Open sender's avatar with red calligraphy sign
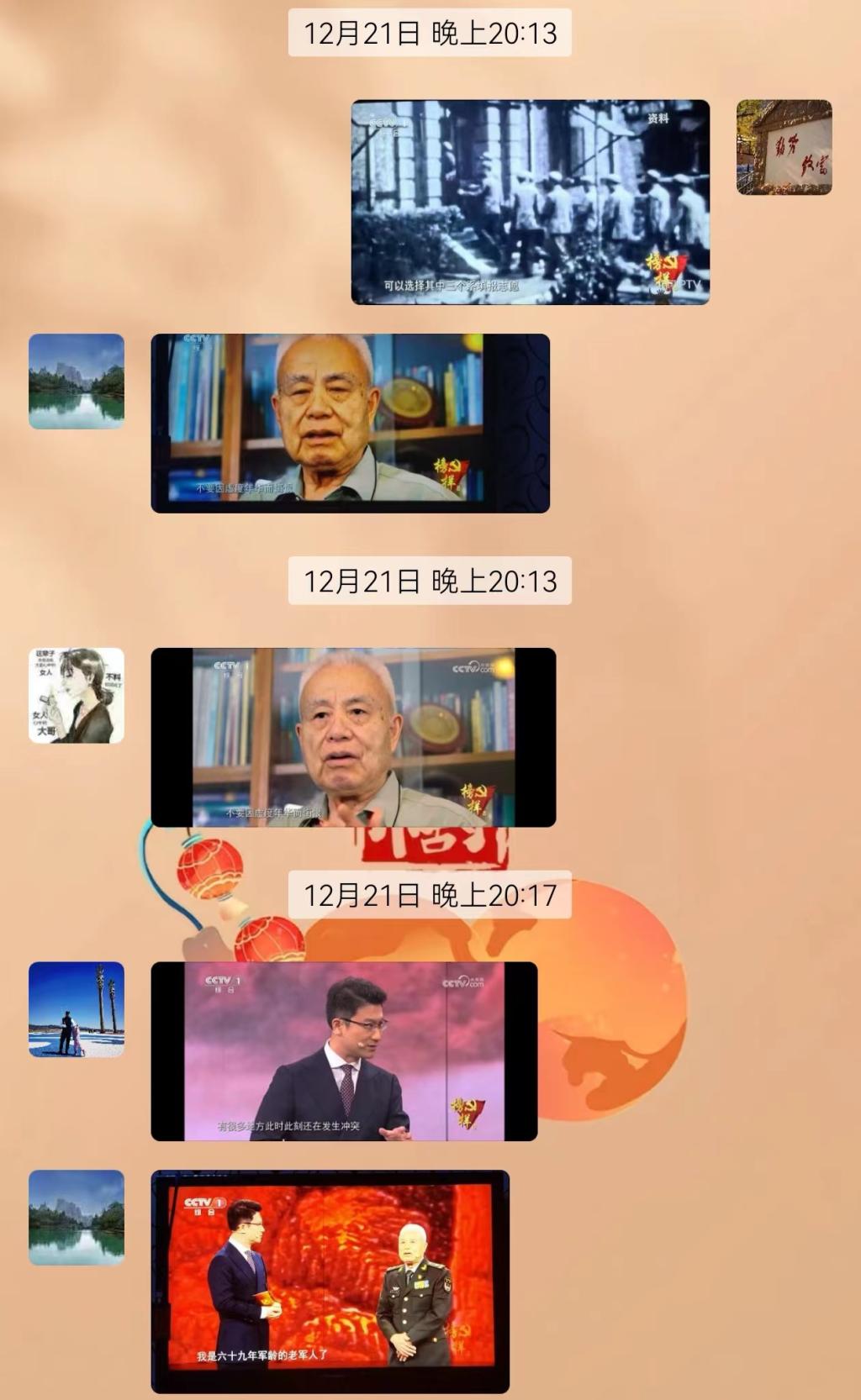The width and height of the screenshot is (861, 1400). [x=784, y=148]
